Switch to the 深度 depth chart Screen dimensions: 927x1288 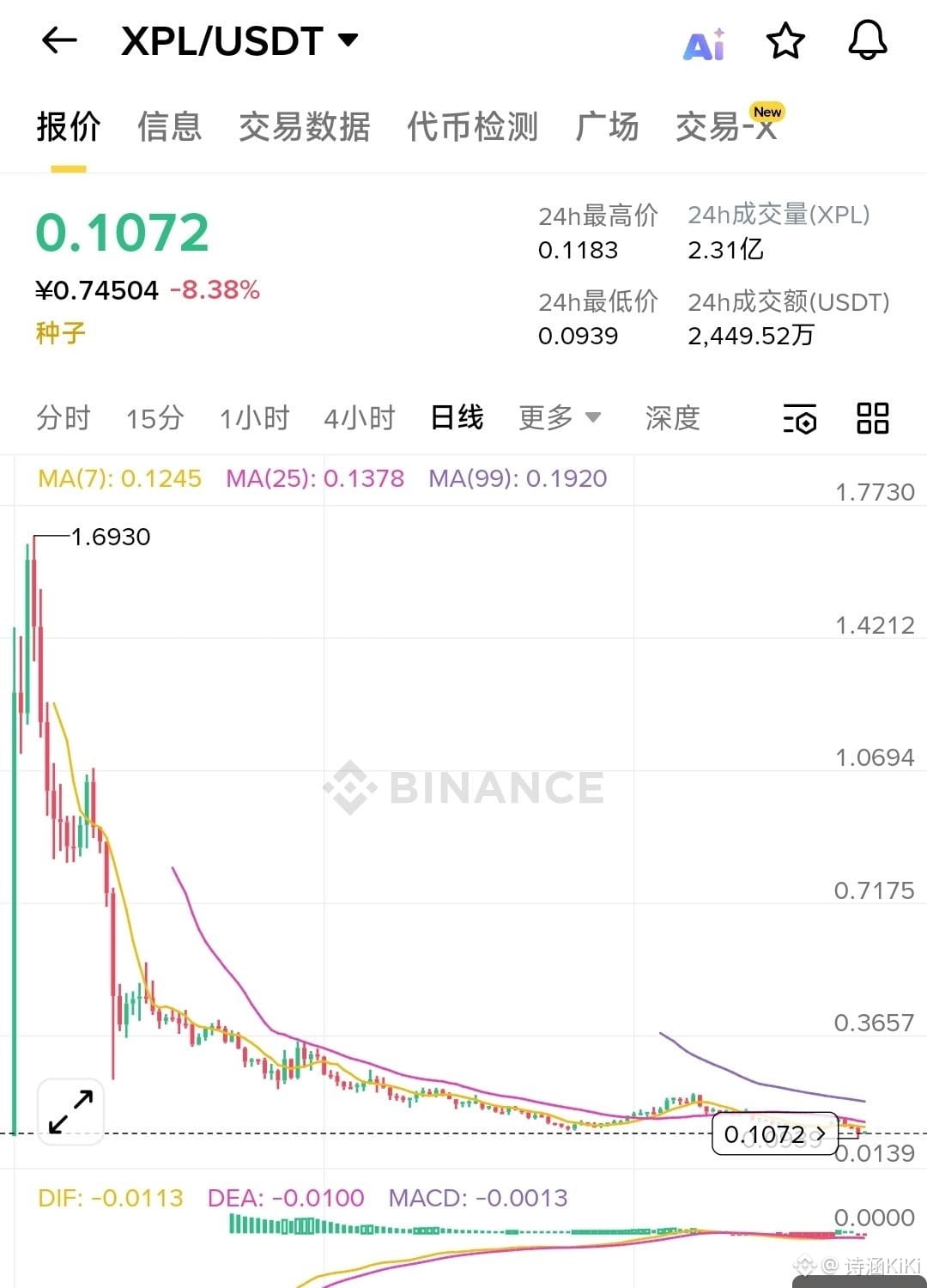tap(672, 418)
